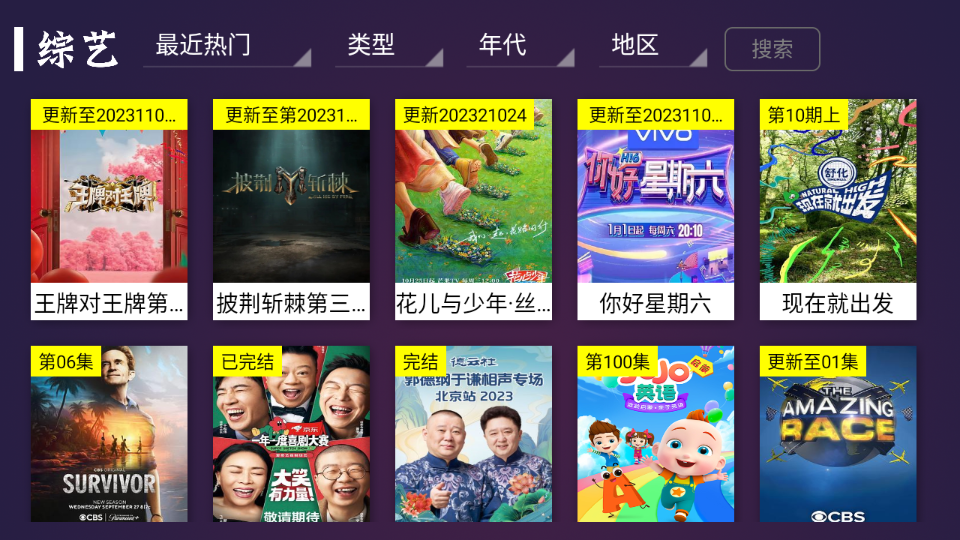The height and width of the screenshot is (540, 960).
Task: Select the 花儿与少年 show tile
Action: [473, 210]
